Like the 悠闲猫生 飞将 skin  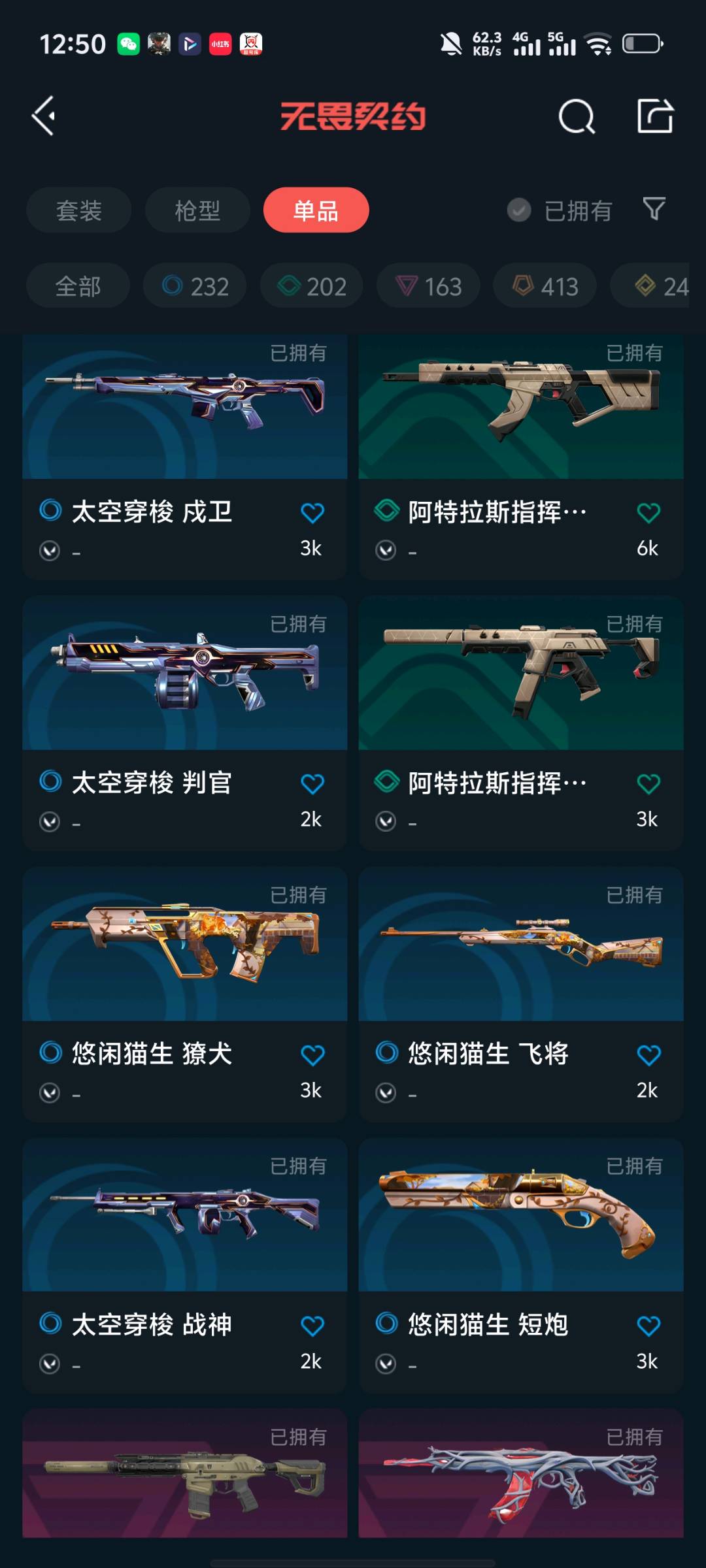[x=648, y=1054]
